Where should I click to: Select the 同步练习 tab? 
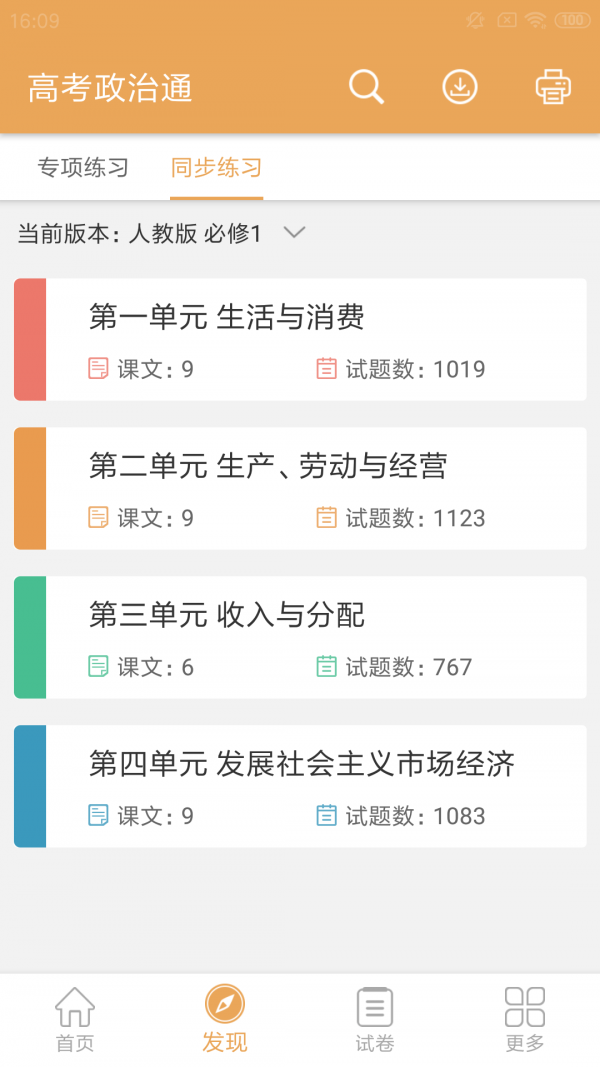tap(216, 168)
